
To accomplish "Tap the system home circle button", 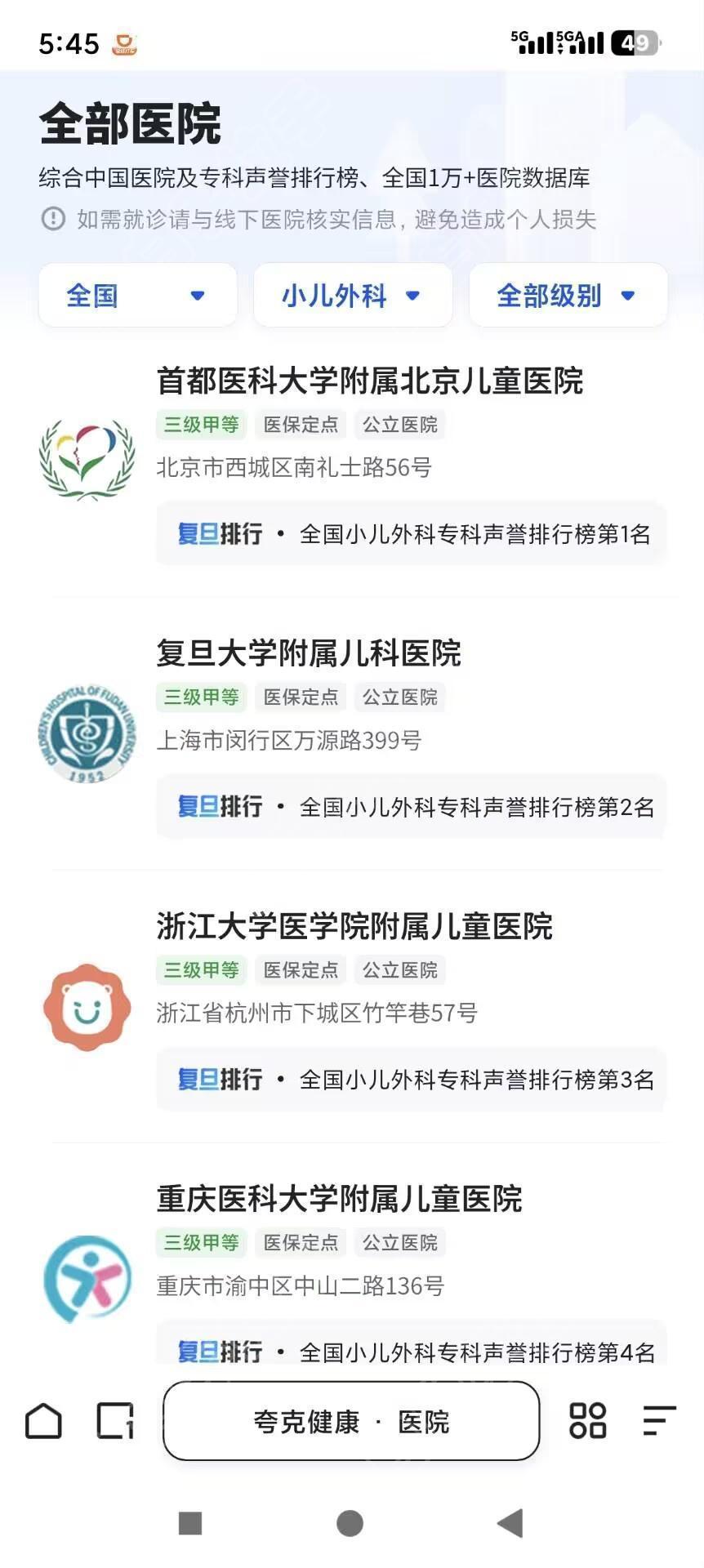I will coord(350,1523).
